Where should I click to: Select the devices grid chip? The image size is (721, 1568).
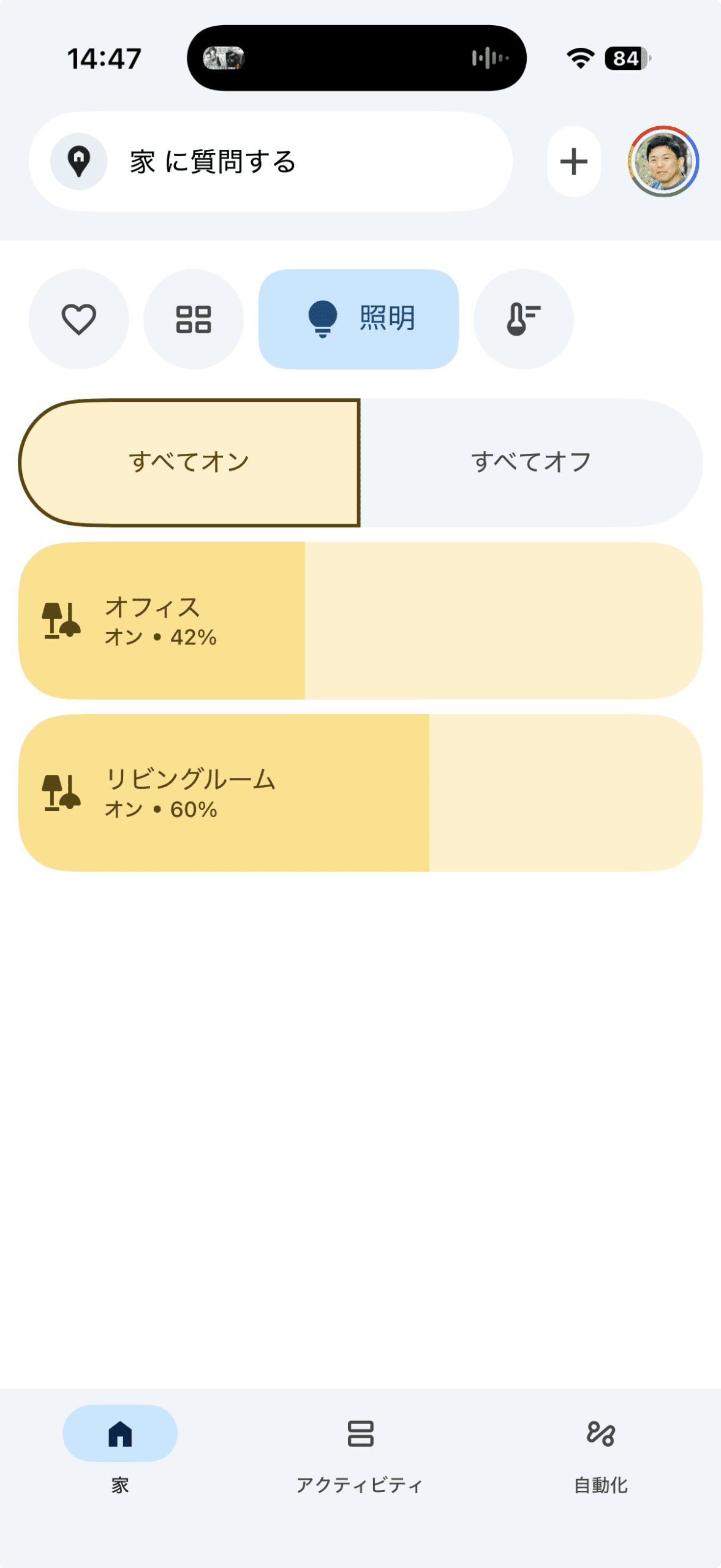194,319
